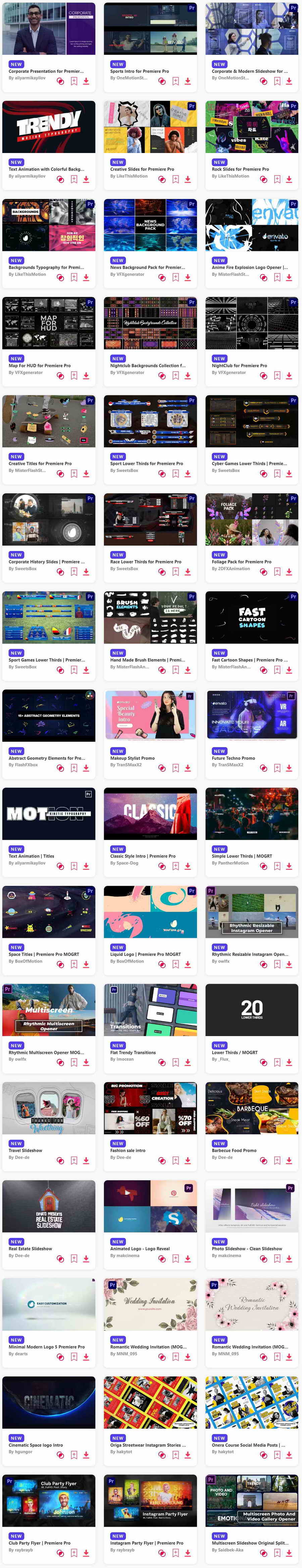Open News Background Pack thumbnail
302x1568 pixels.
coord(150,225)
